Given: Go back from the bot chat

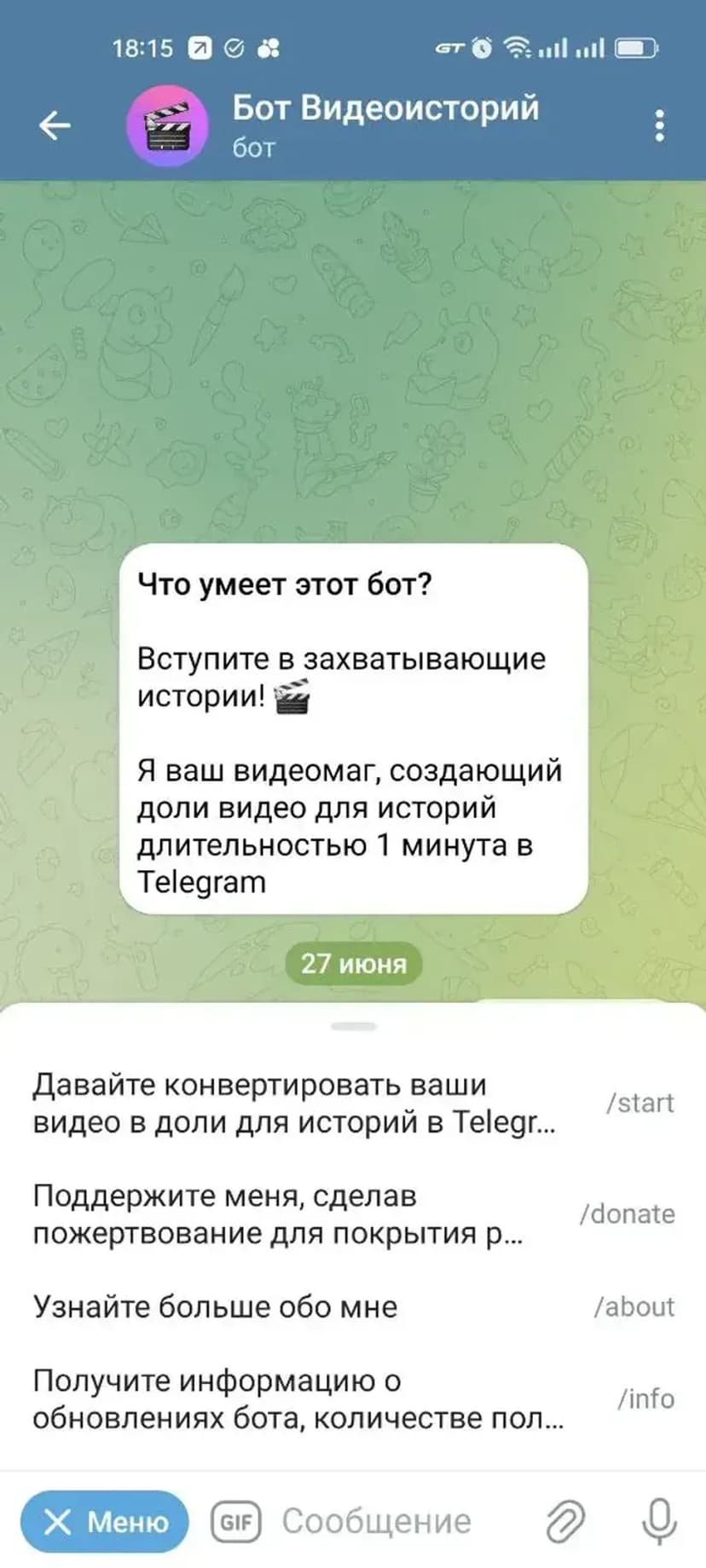Looking at the screenshot, I should click(55, 126).
